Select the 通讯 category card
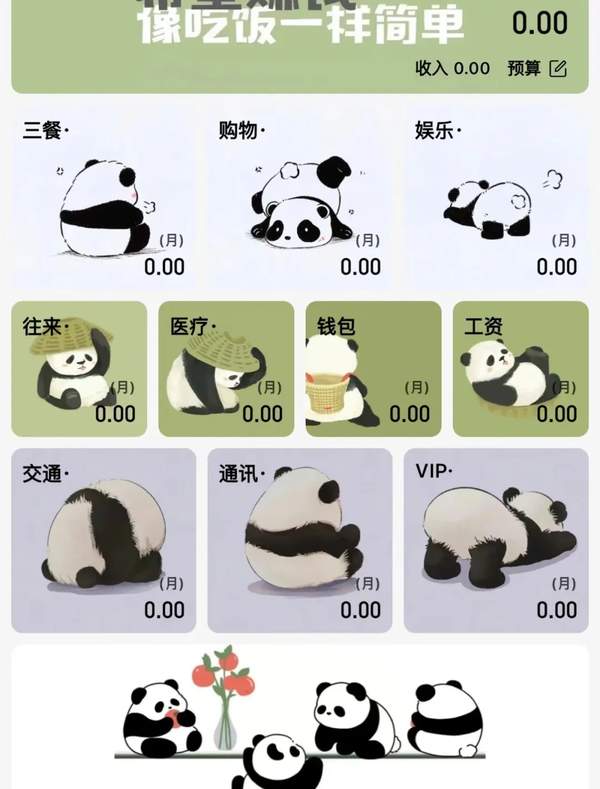600x789 pixels. (x=299, y=540)
